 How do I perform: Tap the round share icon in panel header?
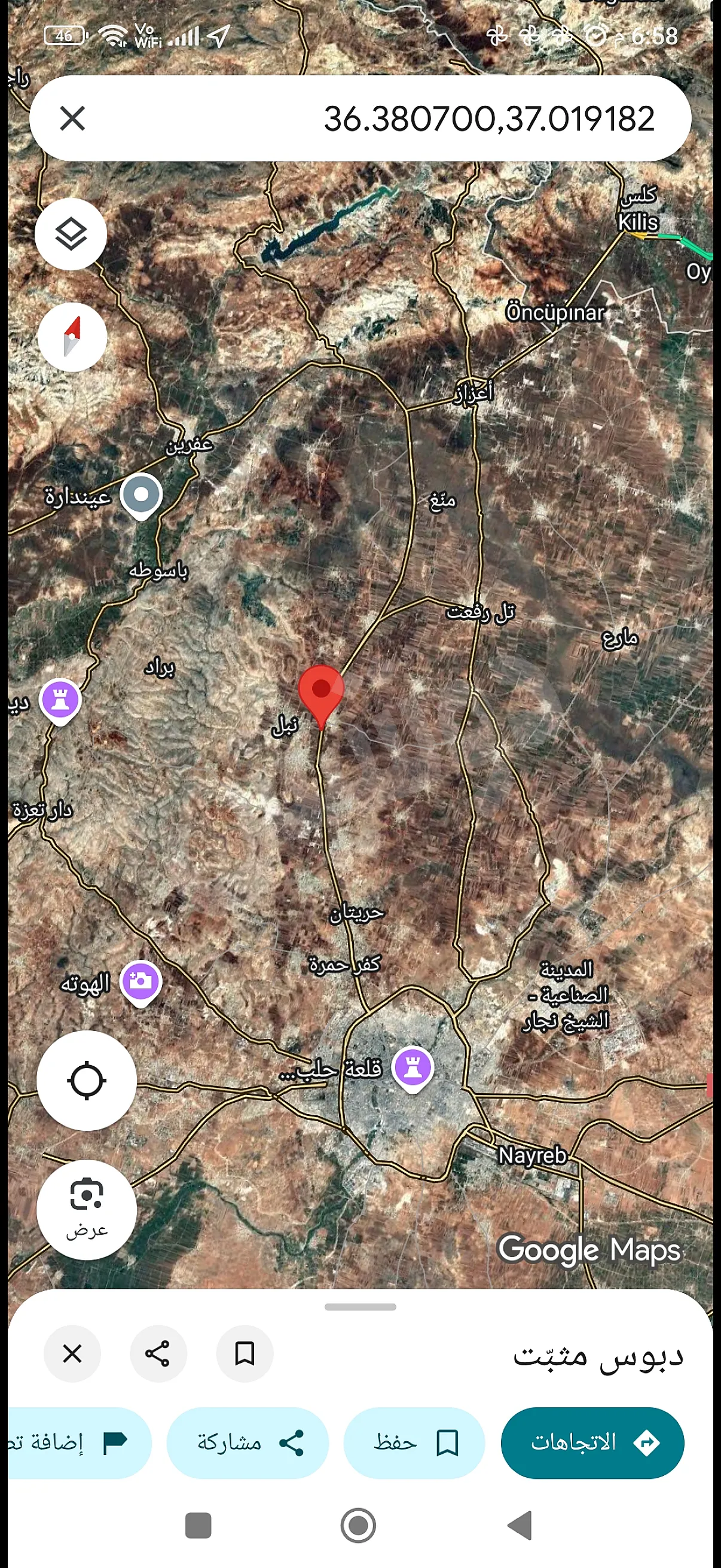[158, 1355]
